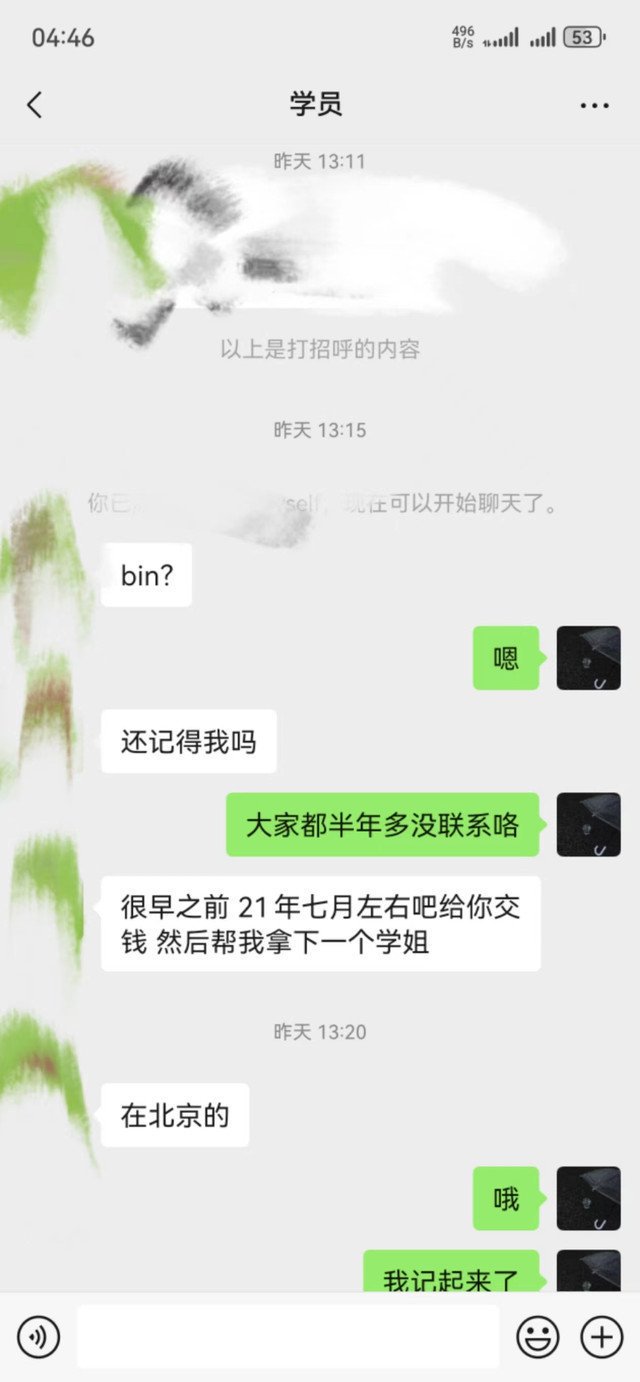Open the emoji picker
This screenshot has height=1382, width=640.
click(x=538, y=1337)
